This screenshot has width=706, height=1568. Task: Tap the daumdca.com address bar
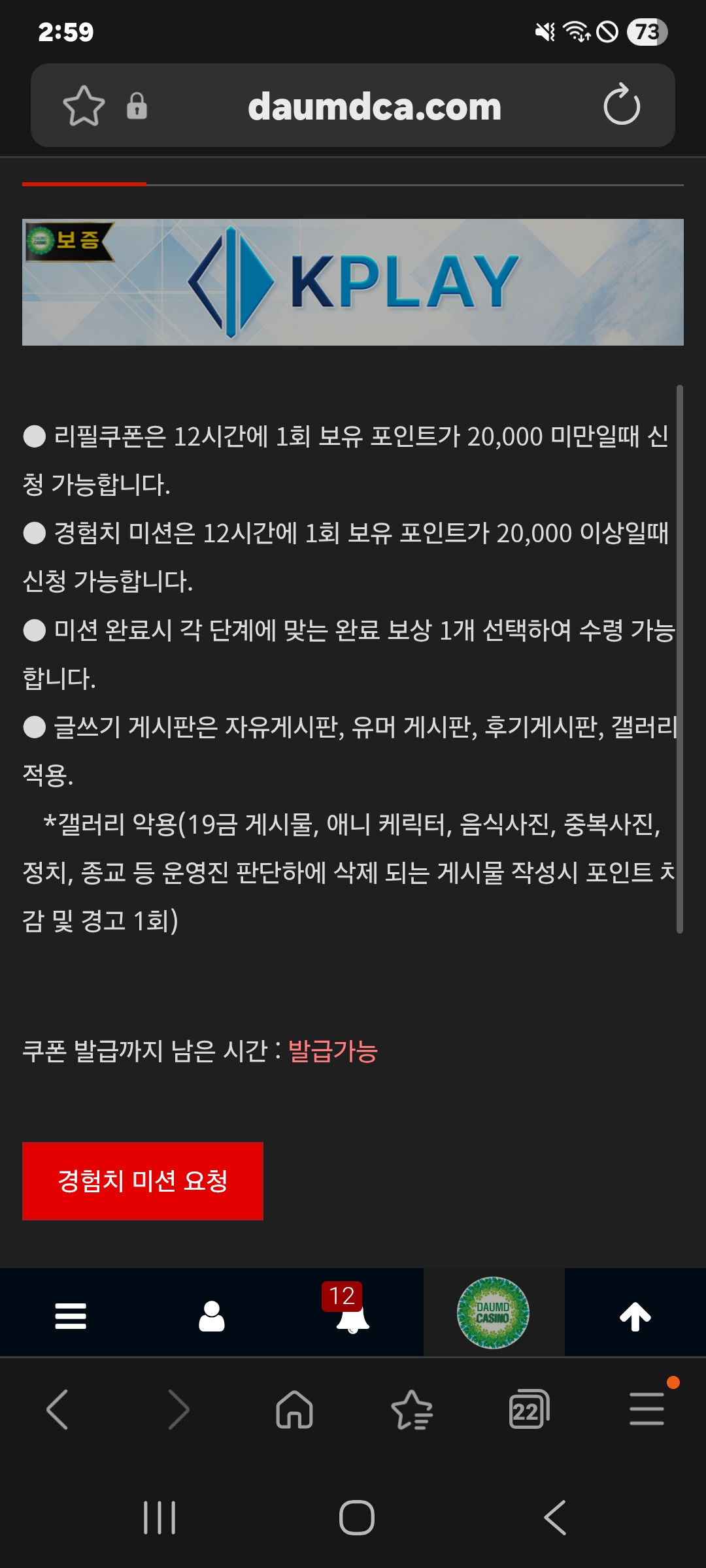click(374, 106)
